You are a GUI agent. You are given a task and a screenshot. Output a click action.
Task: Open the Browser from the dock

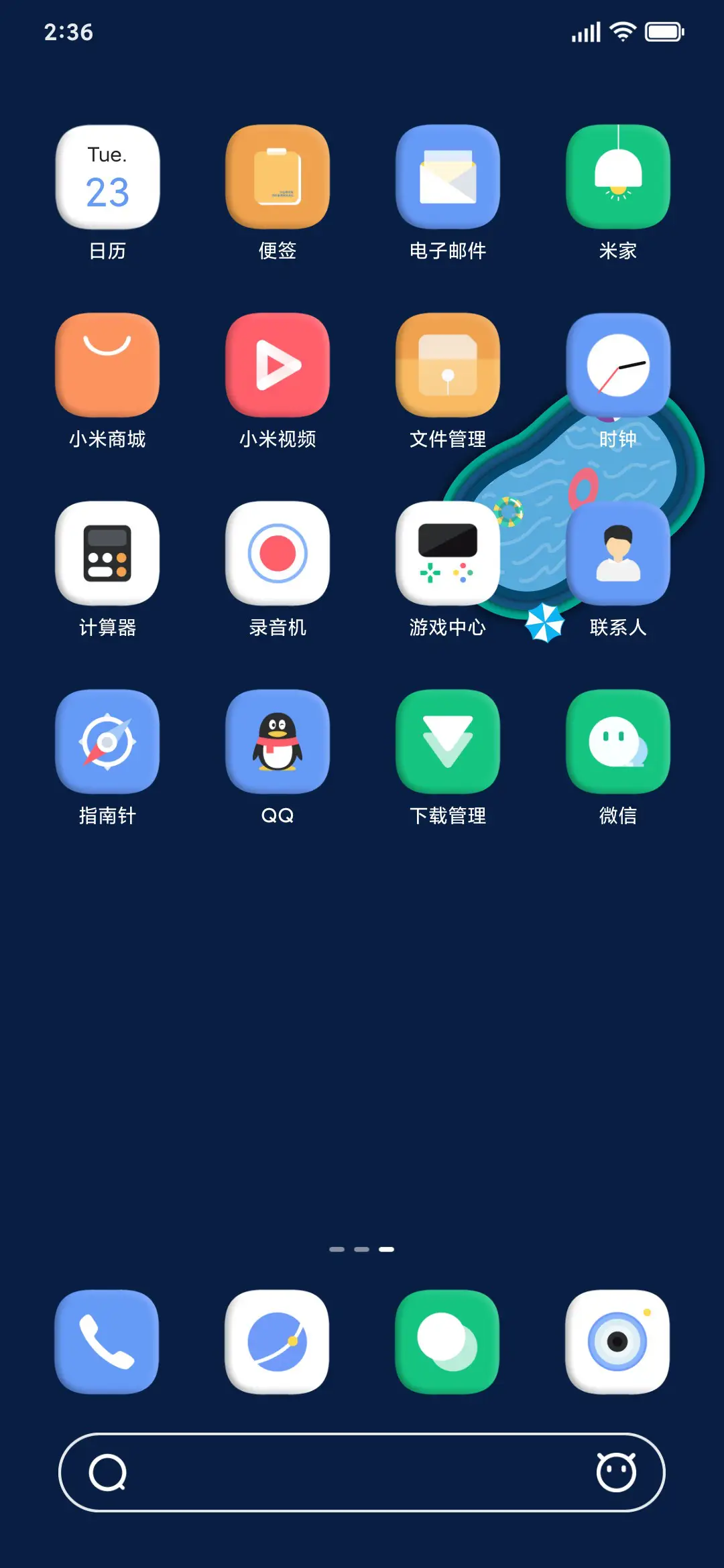278,1344
